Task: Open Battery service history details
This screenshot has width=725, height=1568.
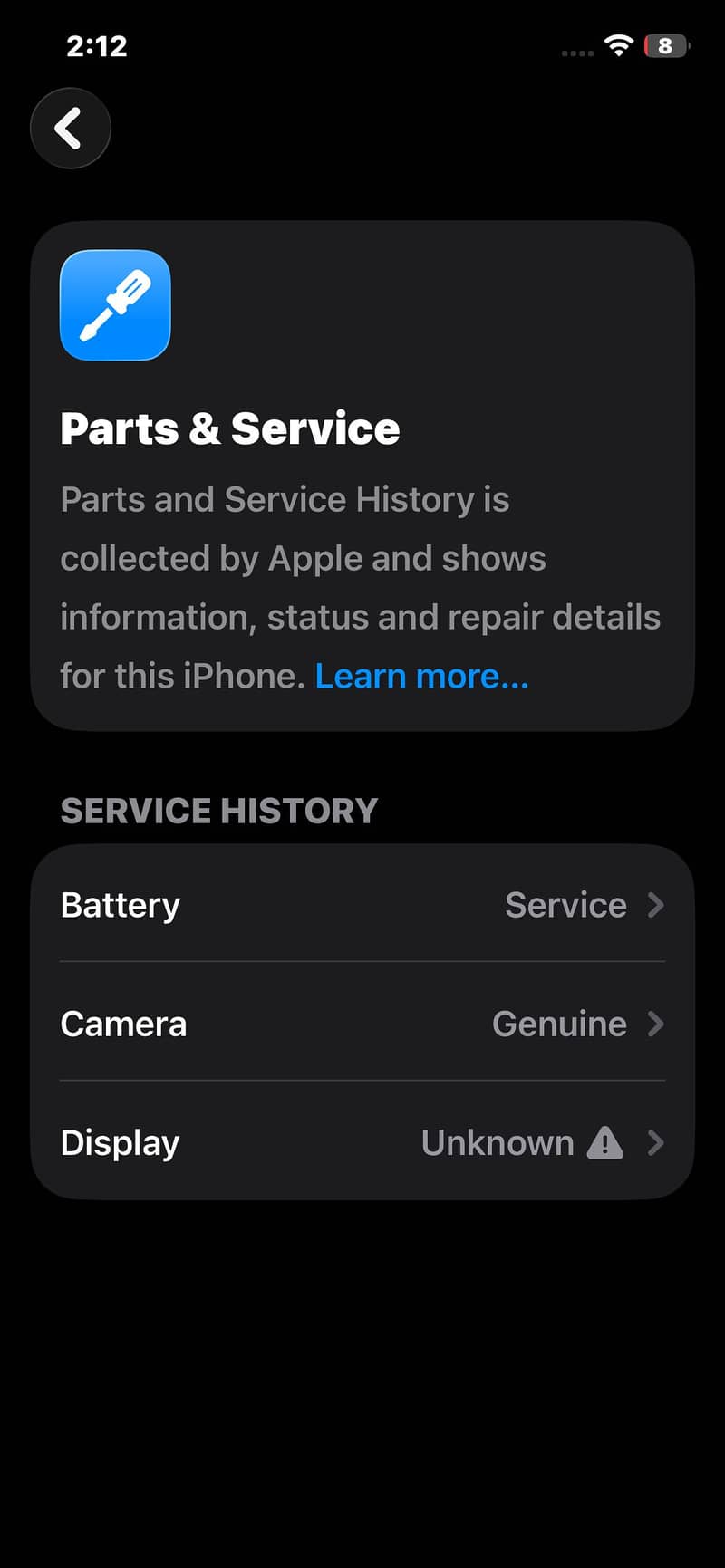Action: (x=362, y=905)
